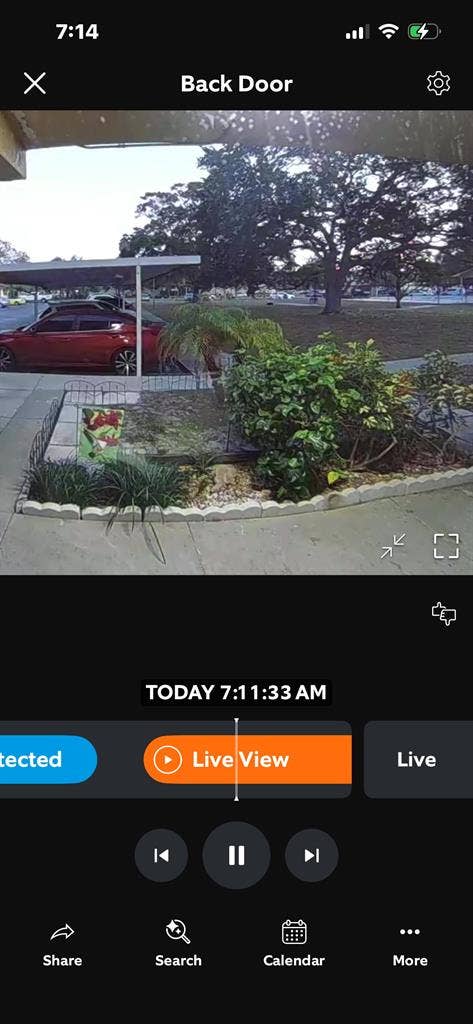Skip to the previous event
The image size is (473, 1024).
pos(161,856)
